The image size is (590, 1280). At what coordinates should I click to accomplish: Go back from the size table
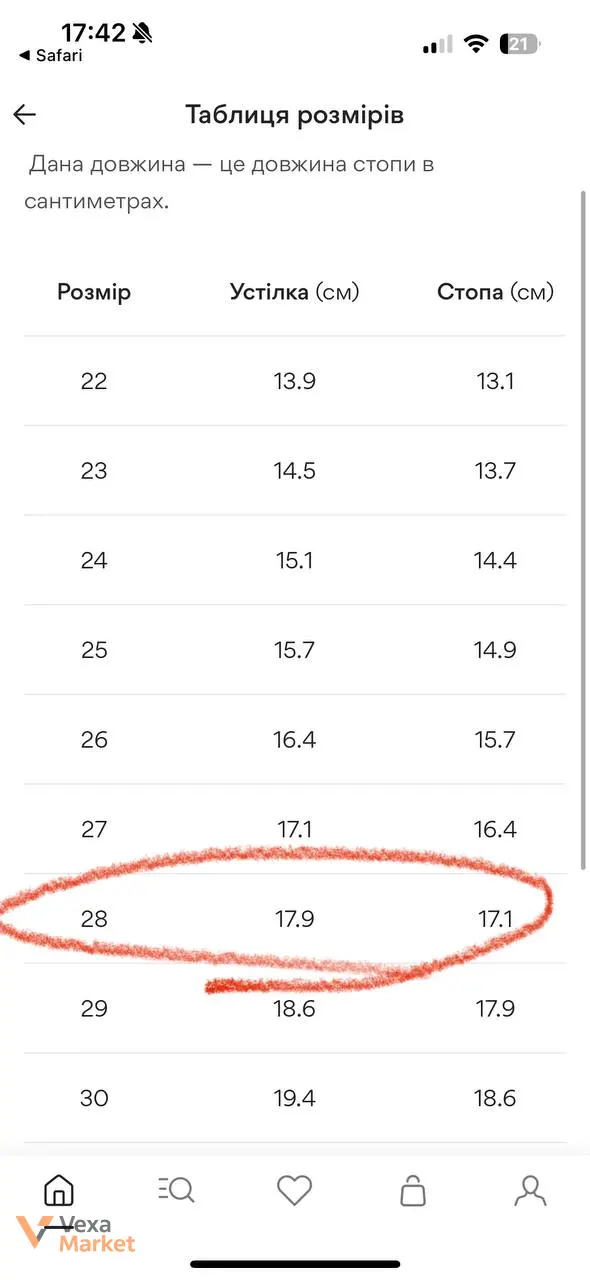point(25,114)
